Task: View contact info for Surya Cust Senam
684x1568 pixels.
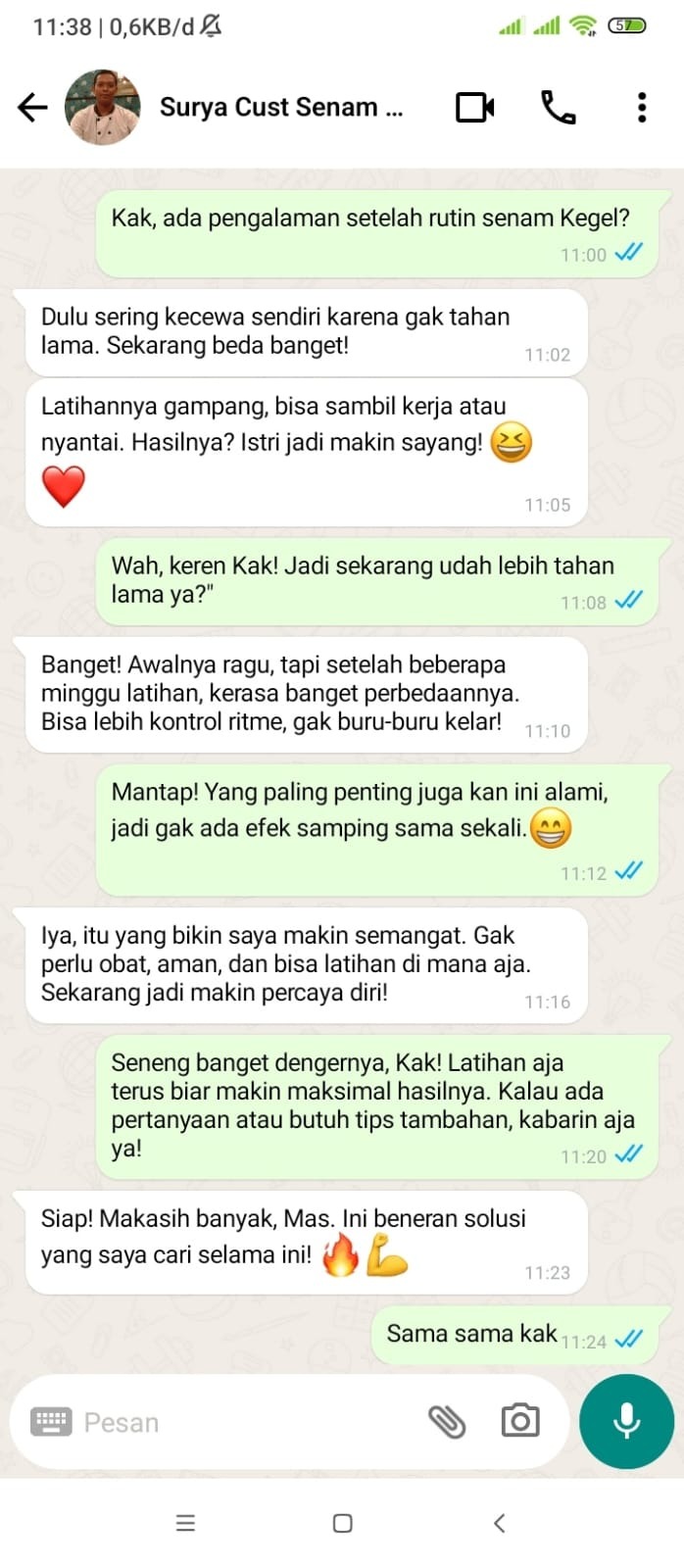Action: pyautogui.click(x=281, y=107)
